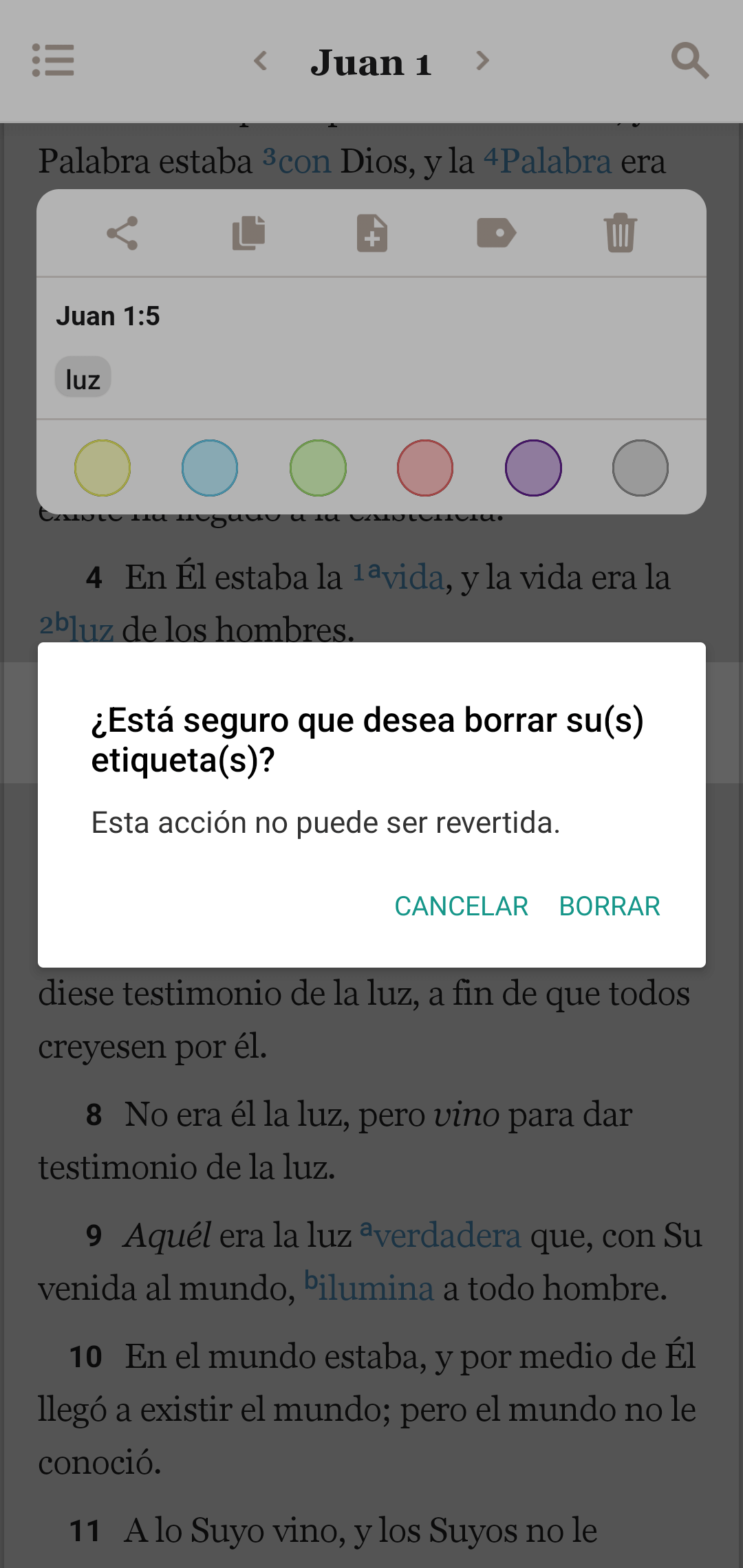Select the gray highlight swatch
743x1568 pixels.
point(640,468)
